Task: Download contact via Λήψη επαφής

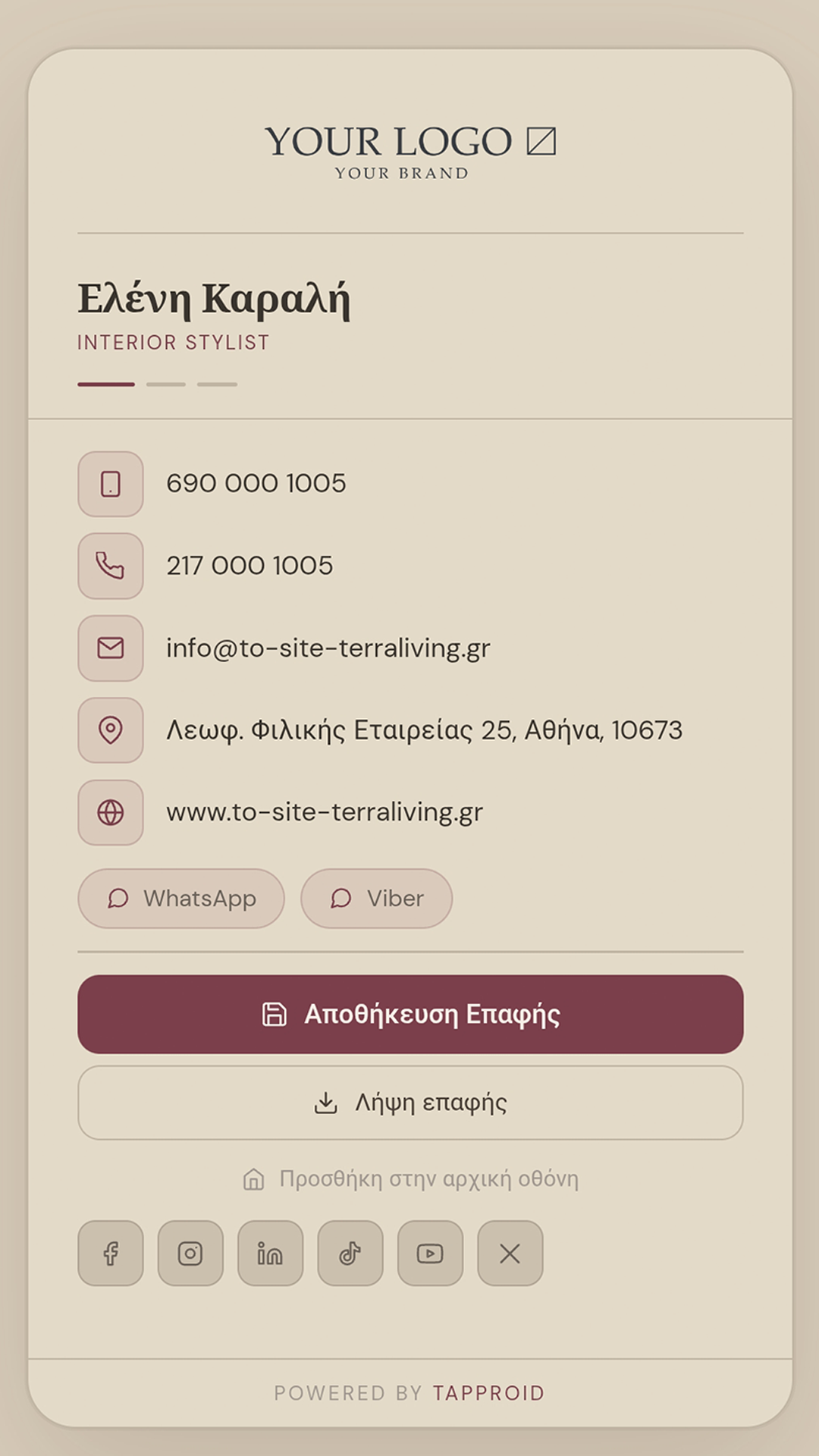Action: [410, 1103]
